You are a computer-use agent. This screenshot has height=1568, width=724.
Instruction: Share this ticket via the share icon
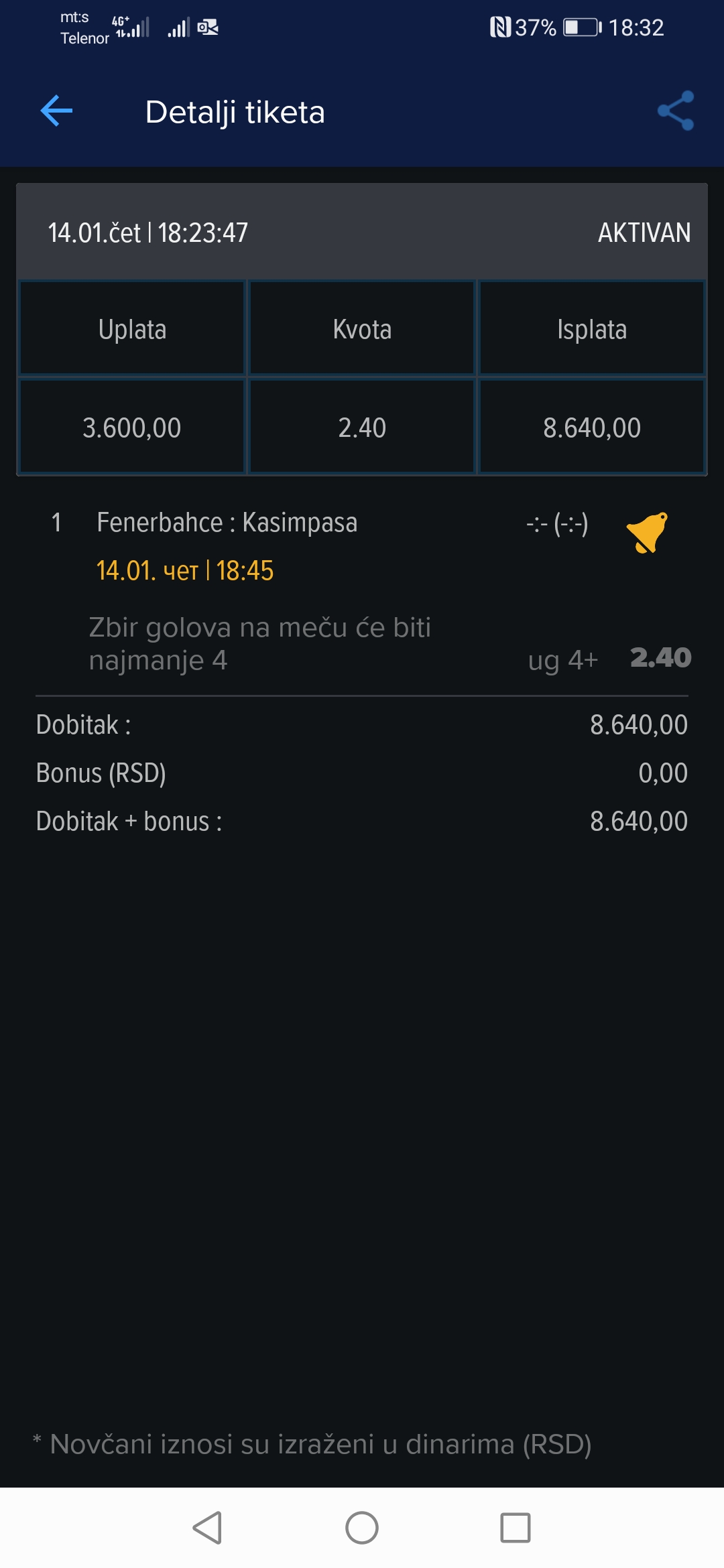point(676,111)
